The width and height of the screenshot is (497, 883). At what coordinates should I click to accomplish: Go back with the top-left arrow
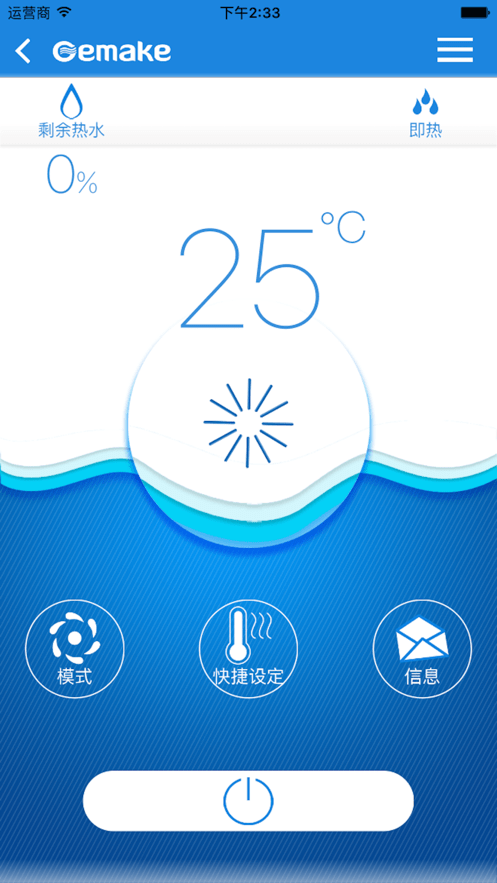pos(23,51)
